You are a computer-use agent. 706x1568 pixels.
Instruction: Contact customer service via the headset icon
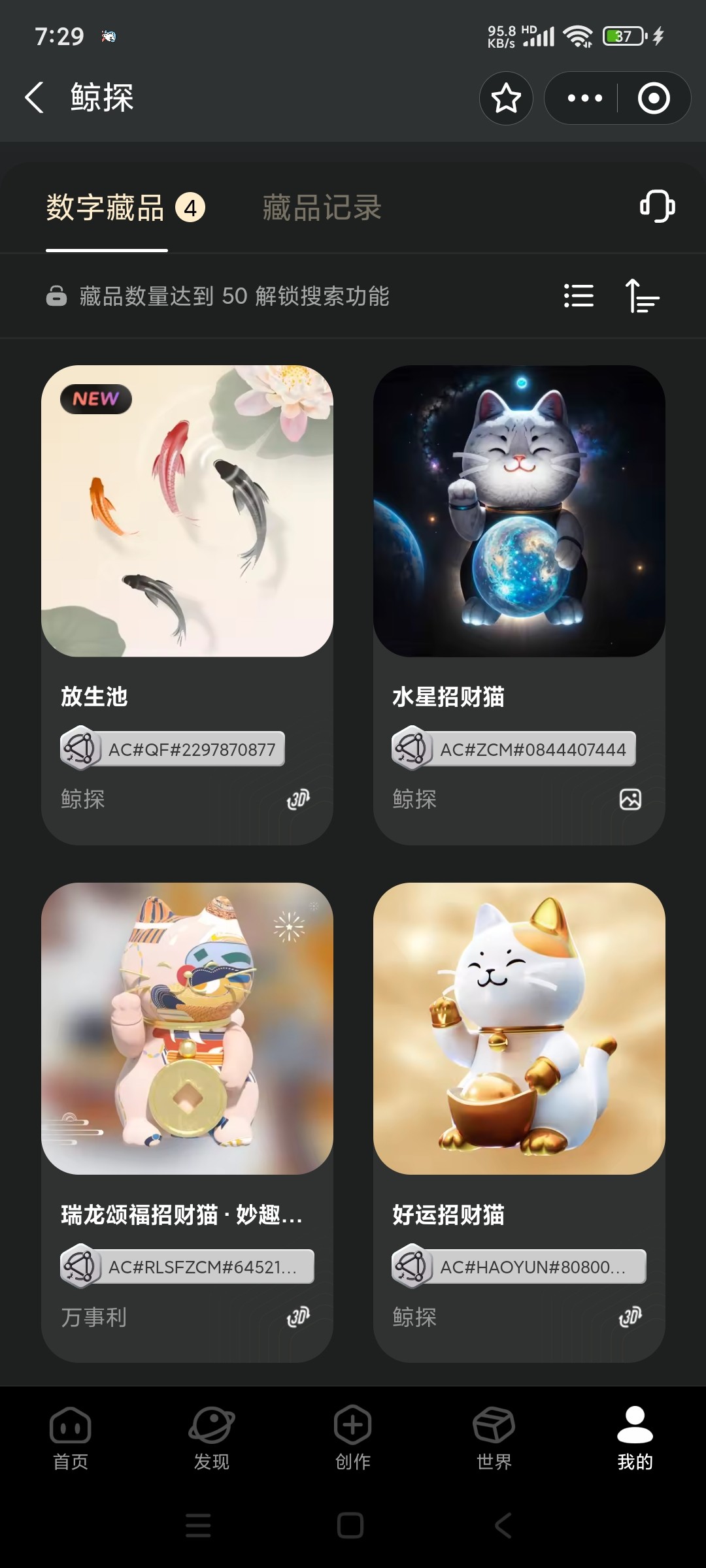tap(657, 206)
